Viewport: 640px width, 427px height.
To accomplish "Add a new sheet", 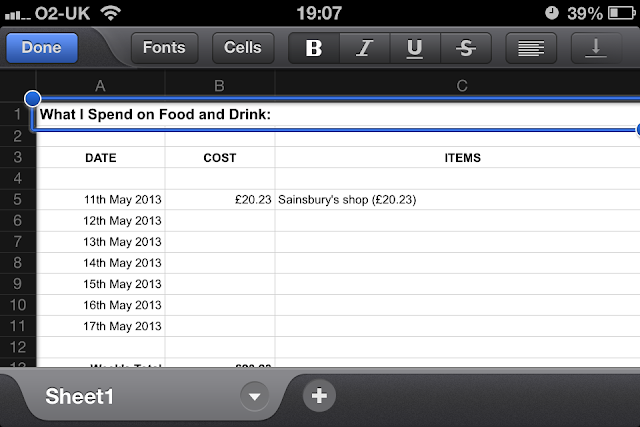I will [319, 396].
